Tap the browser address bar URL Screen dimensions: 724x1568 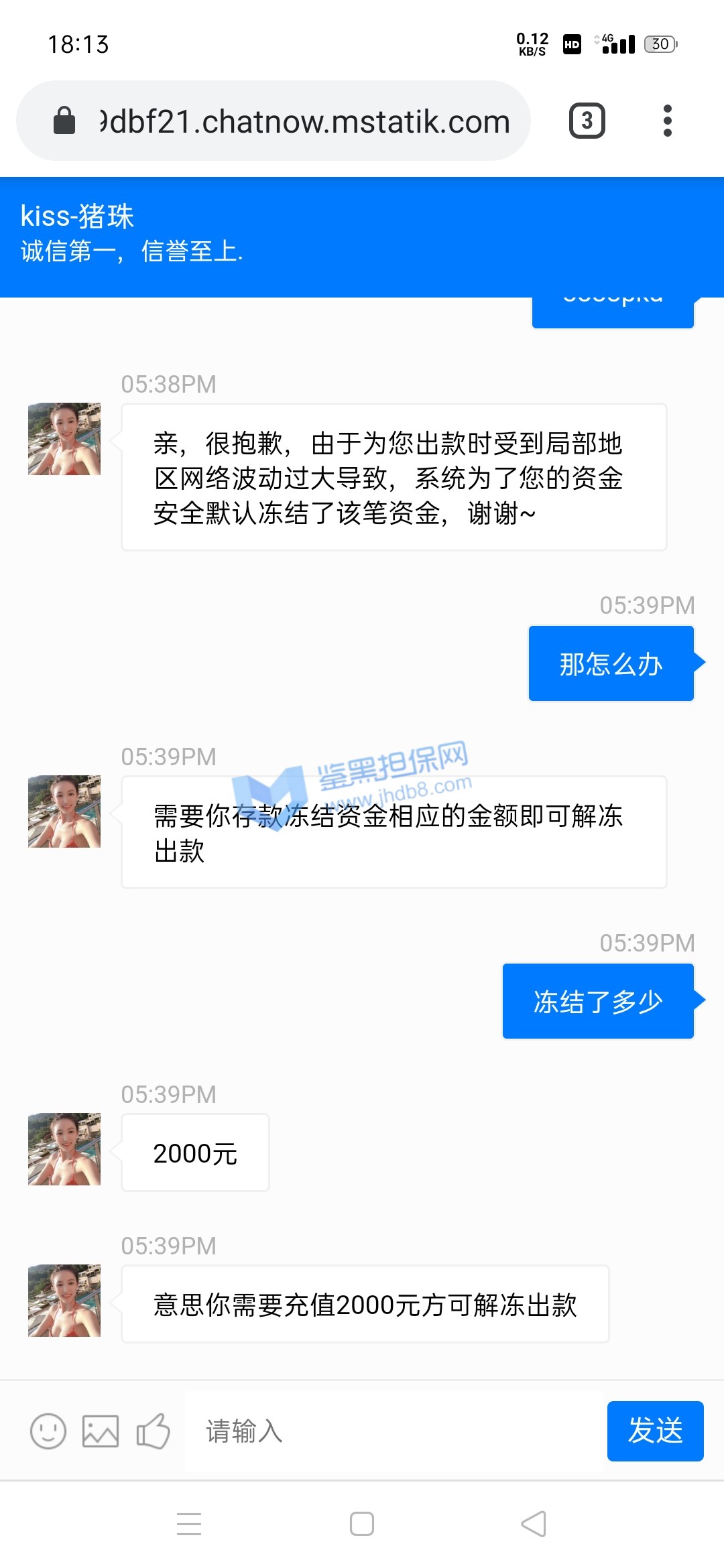305,122
